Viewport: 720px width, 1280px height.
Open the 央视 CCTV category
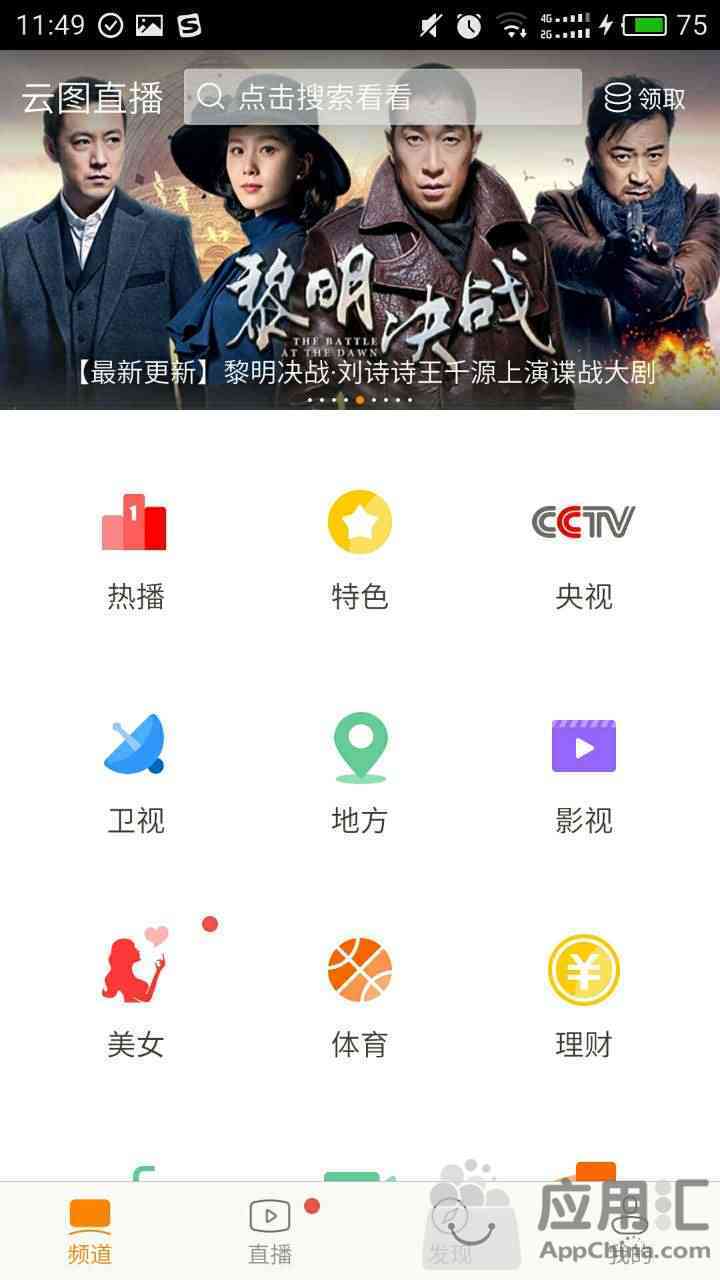pos(584,550)
